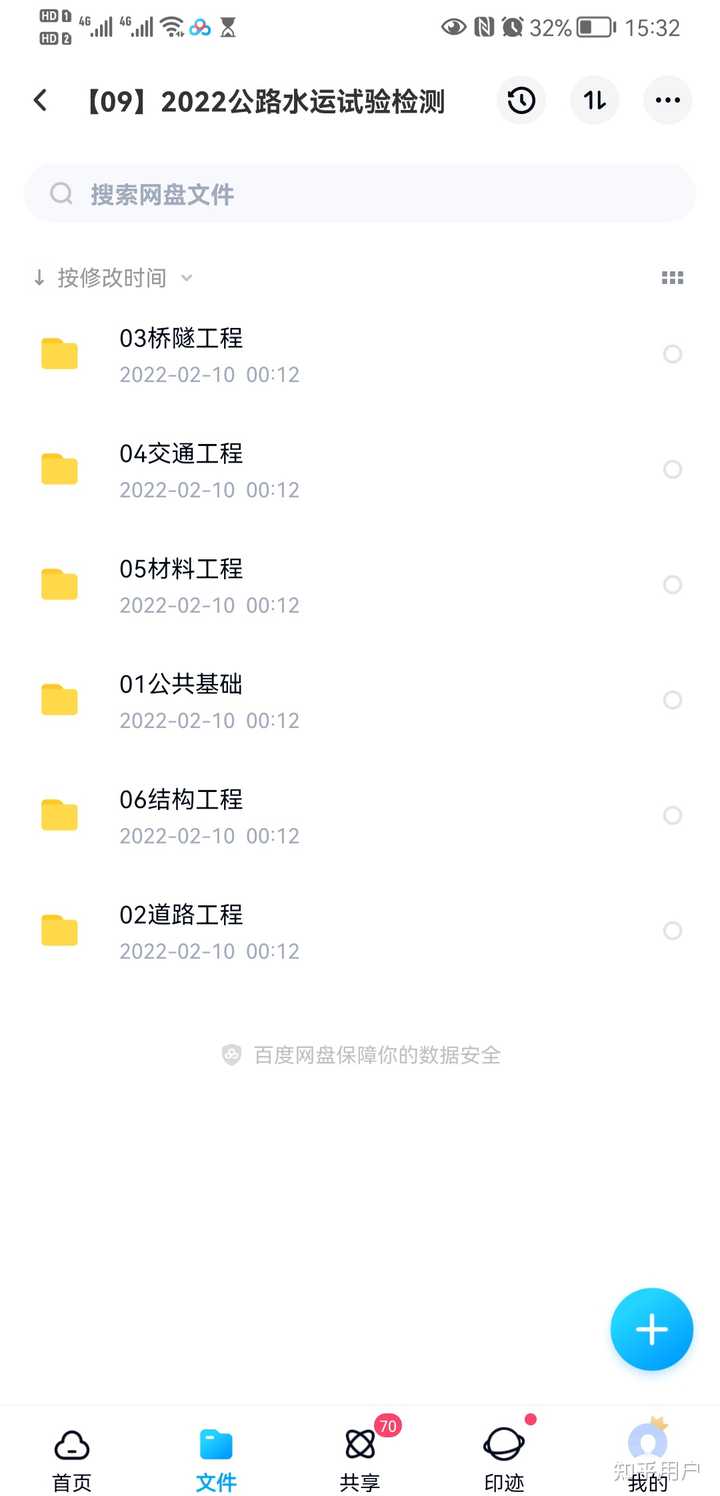Switch to the 首页 tab

point(72,1458)
